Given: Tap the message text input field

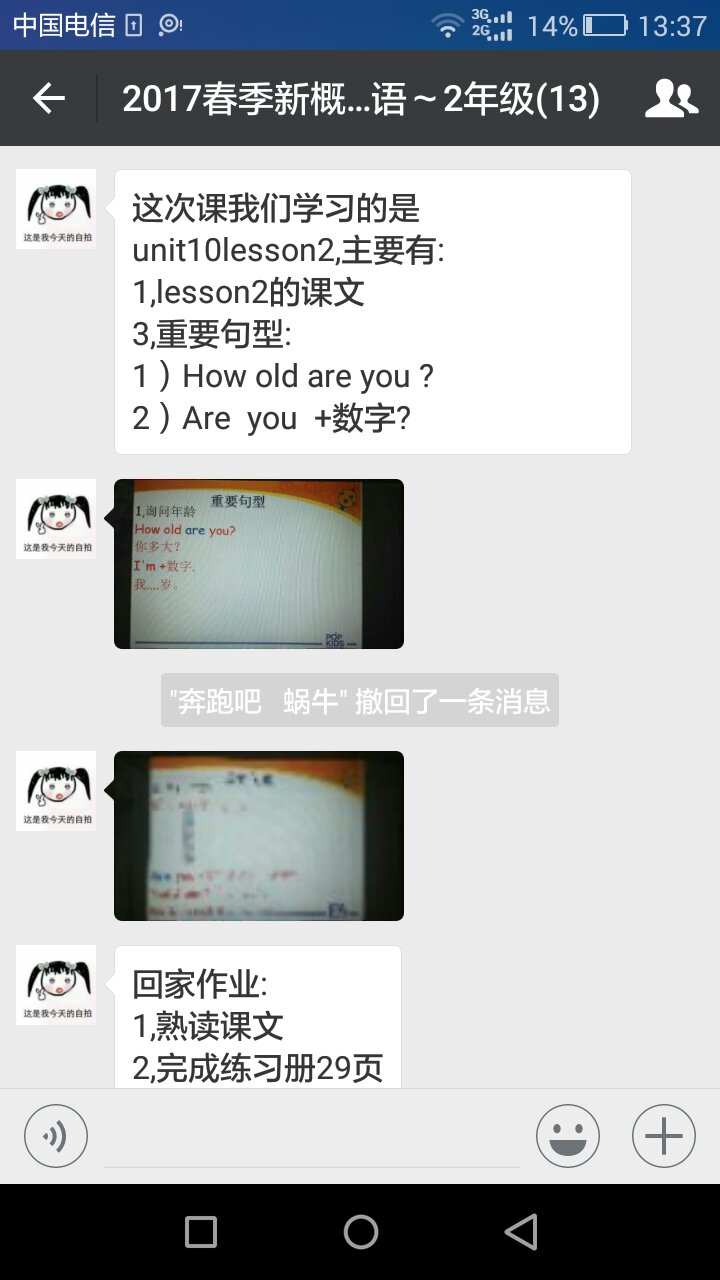Looking at the screenshot, I should tap(312, 1138).
